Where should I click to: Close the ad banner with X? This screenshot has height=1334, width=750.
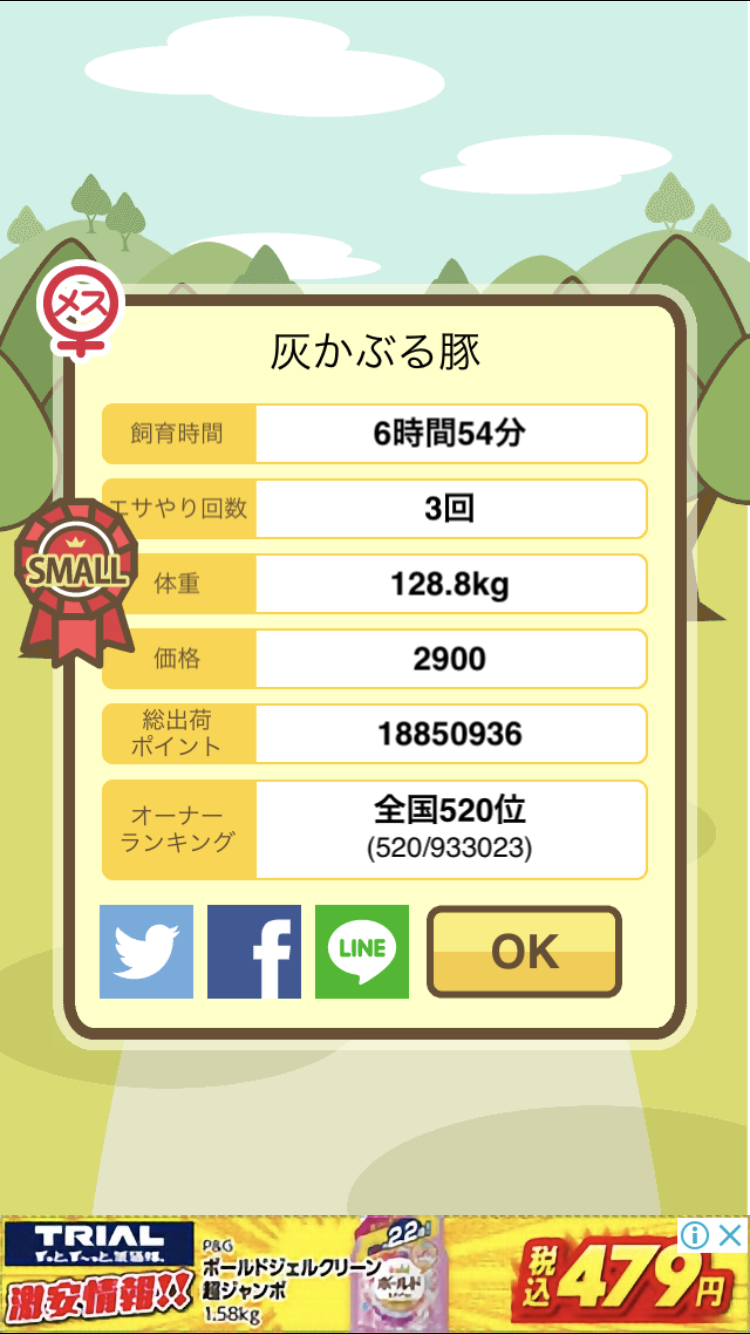click(x=731, y=1234)
